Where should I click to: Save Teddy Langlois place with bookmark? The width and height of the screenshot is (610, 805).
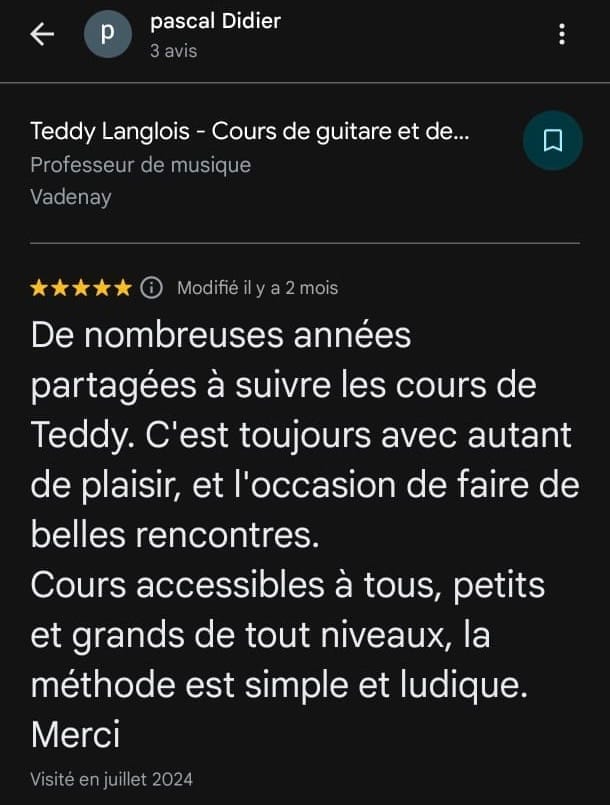point(552,141)
